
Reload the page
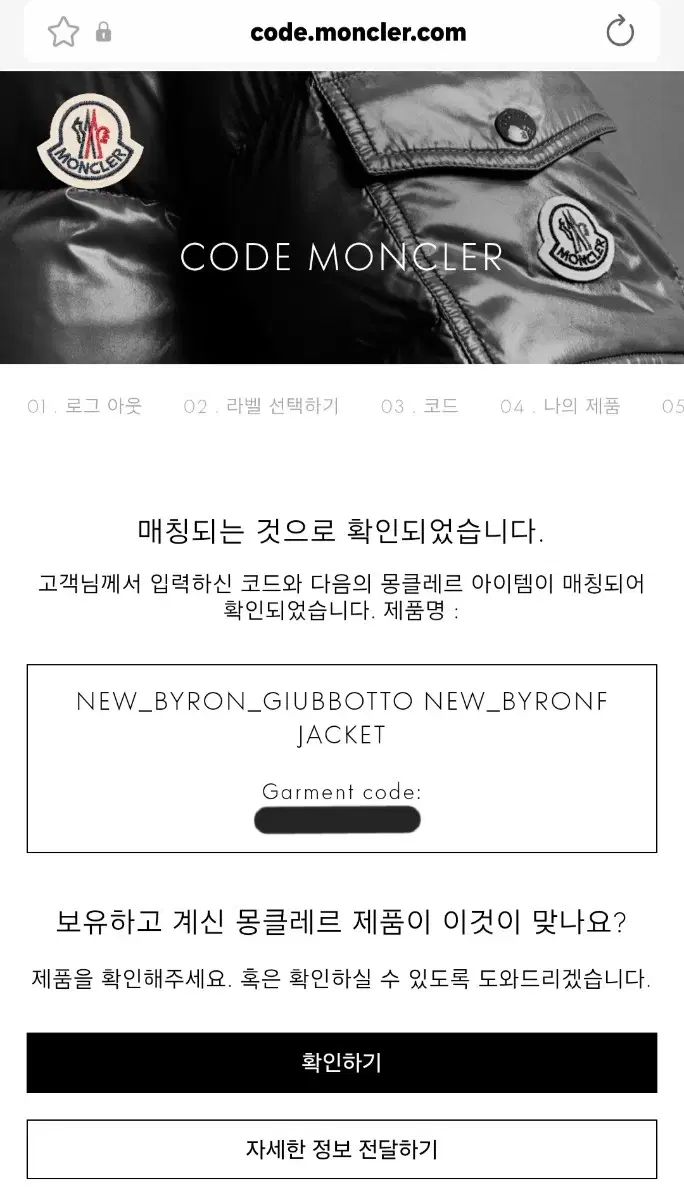620,32
